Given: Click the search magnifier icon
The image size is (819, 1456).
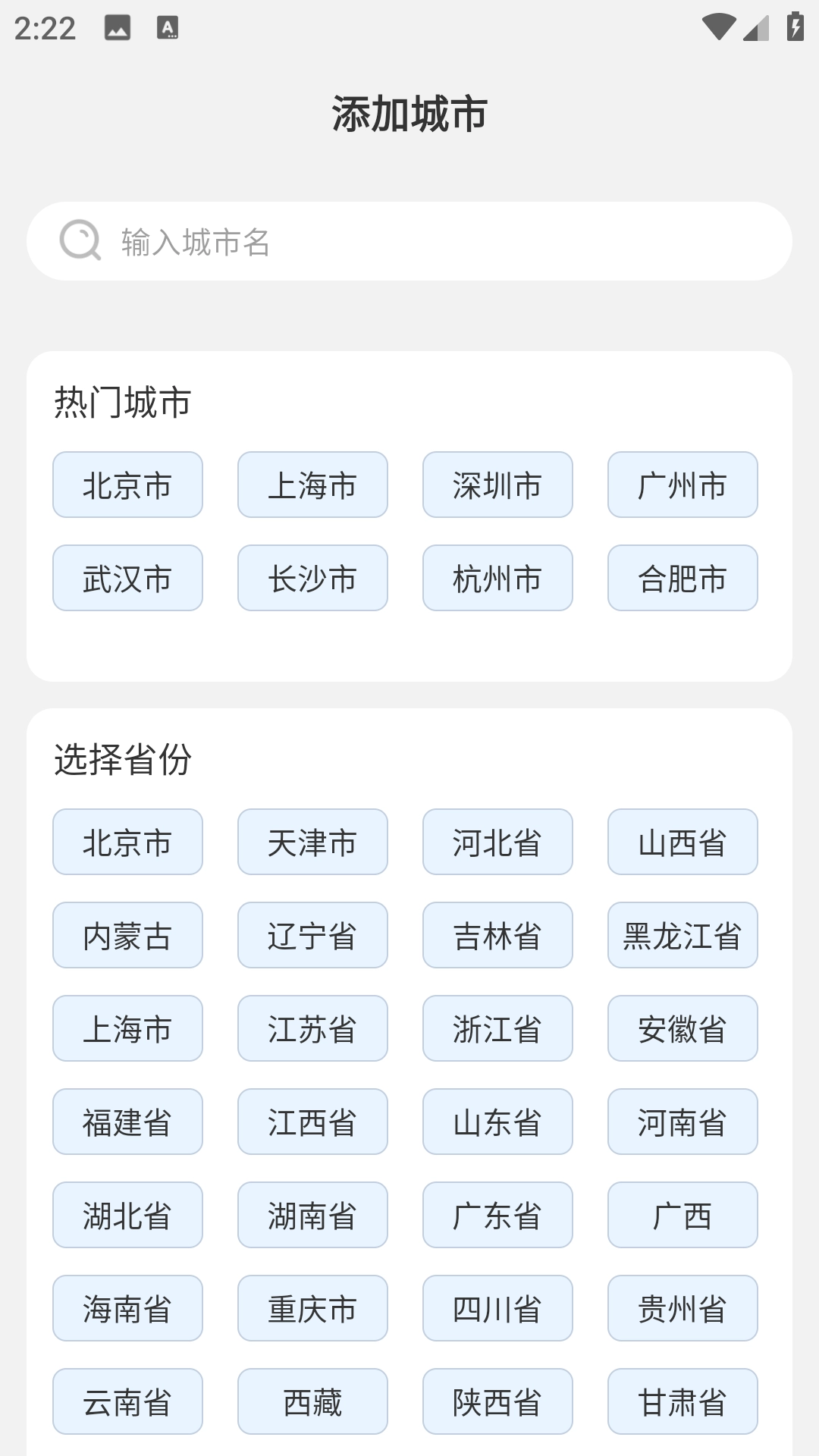Looking at the screenshot, I should point(80,241).
